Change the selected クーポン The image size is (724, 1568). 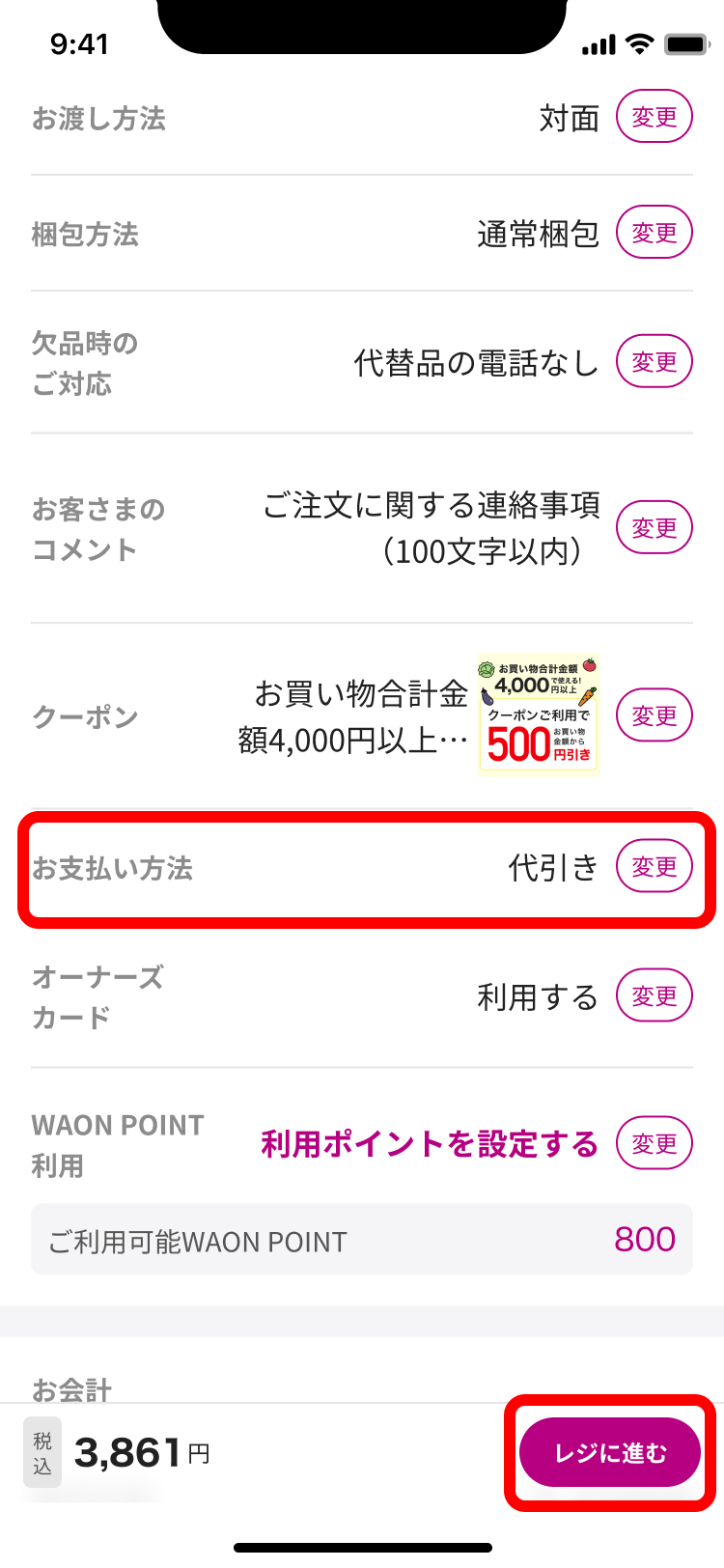[x=654, y=715]
